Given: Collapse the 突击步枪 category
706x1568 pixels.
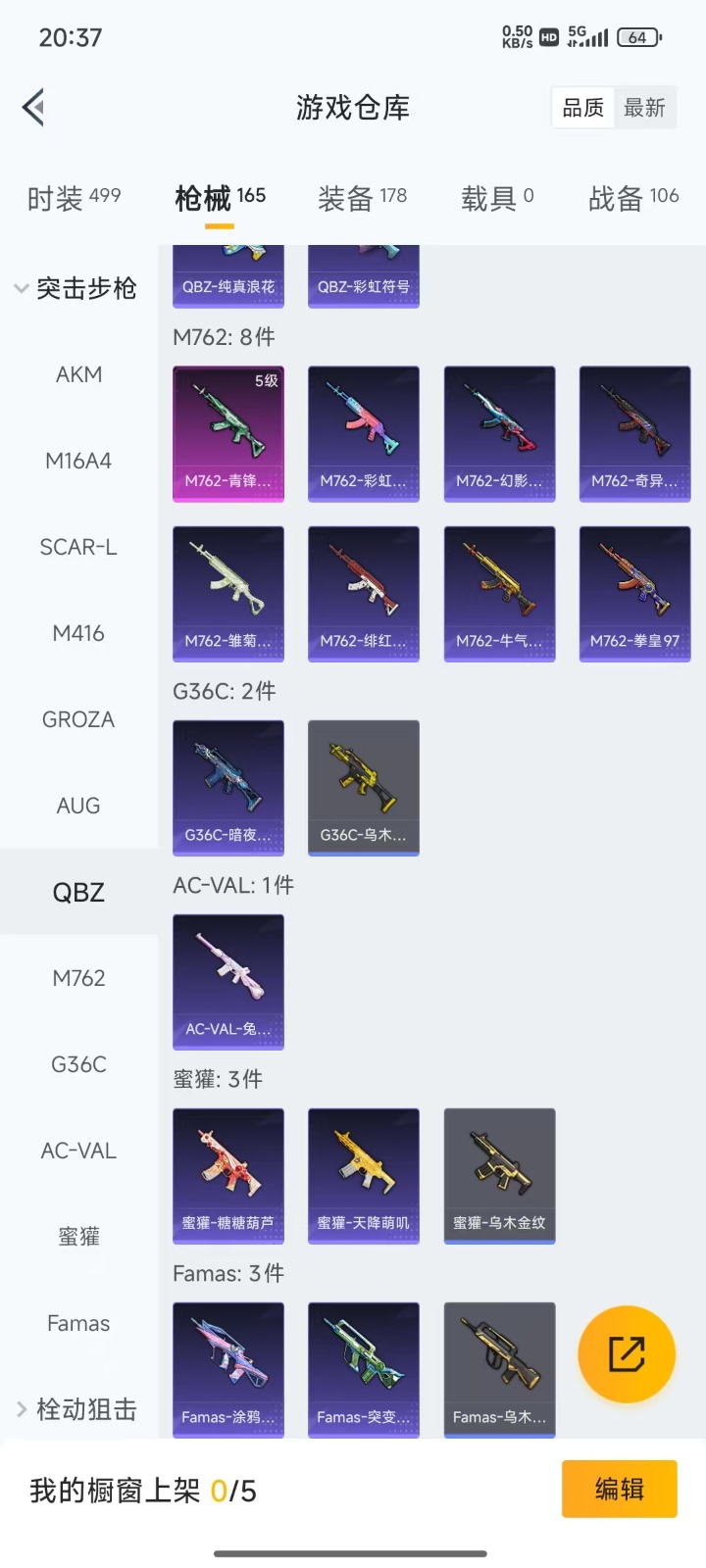Looking at the screenshot, I should (76, 288).
